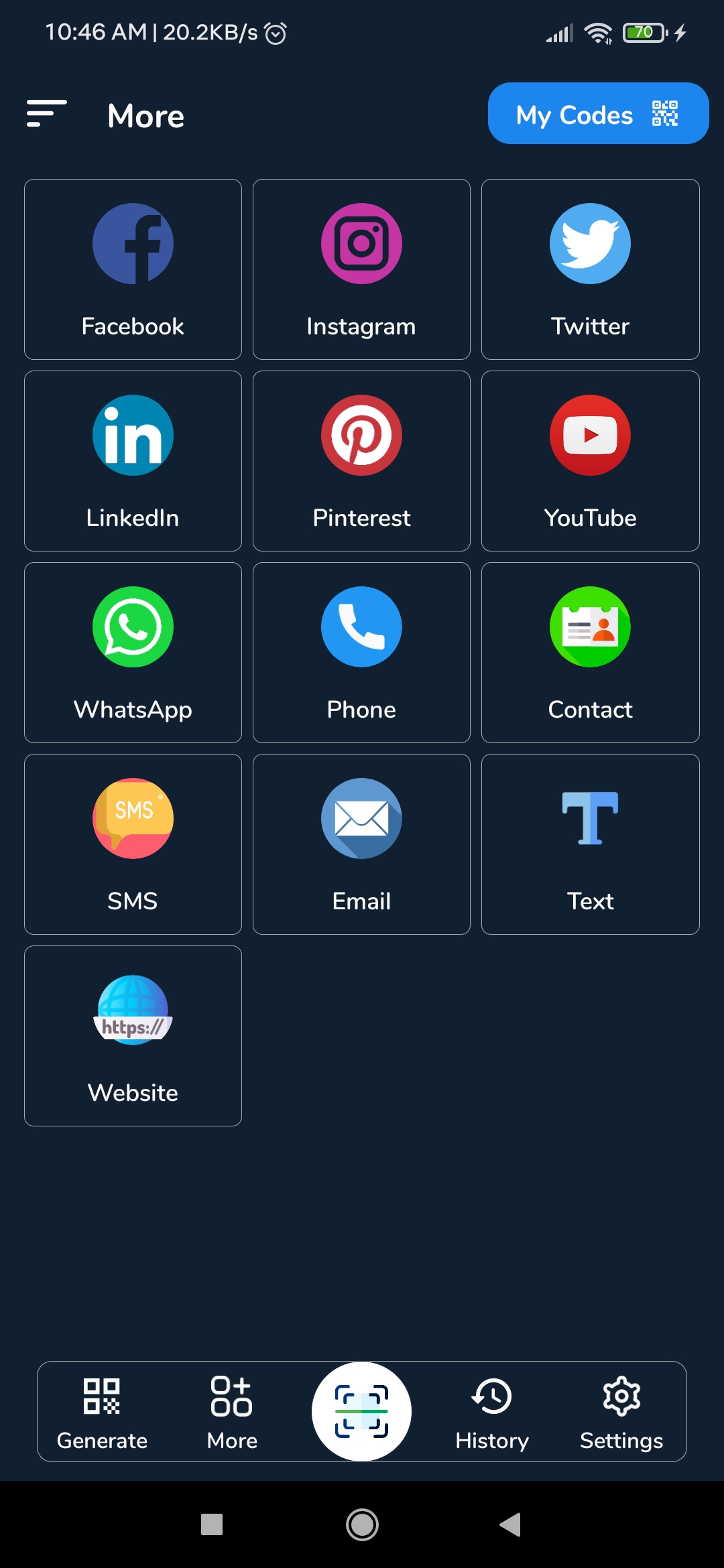Open the Pinterest option
The width and height of the screenshot is (724, 1568).
coord(361,461)
